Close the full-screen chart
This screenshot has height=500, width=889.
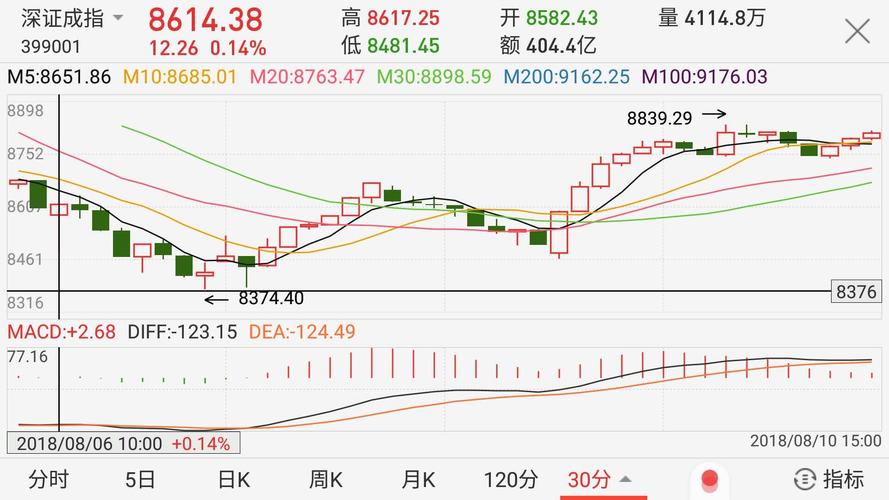[x=857, y=32]
